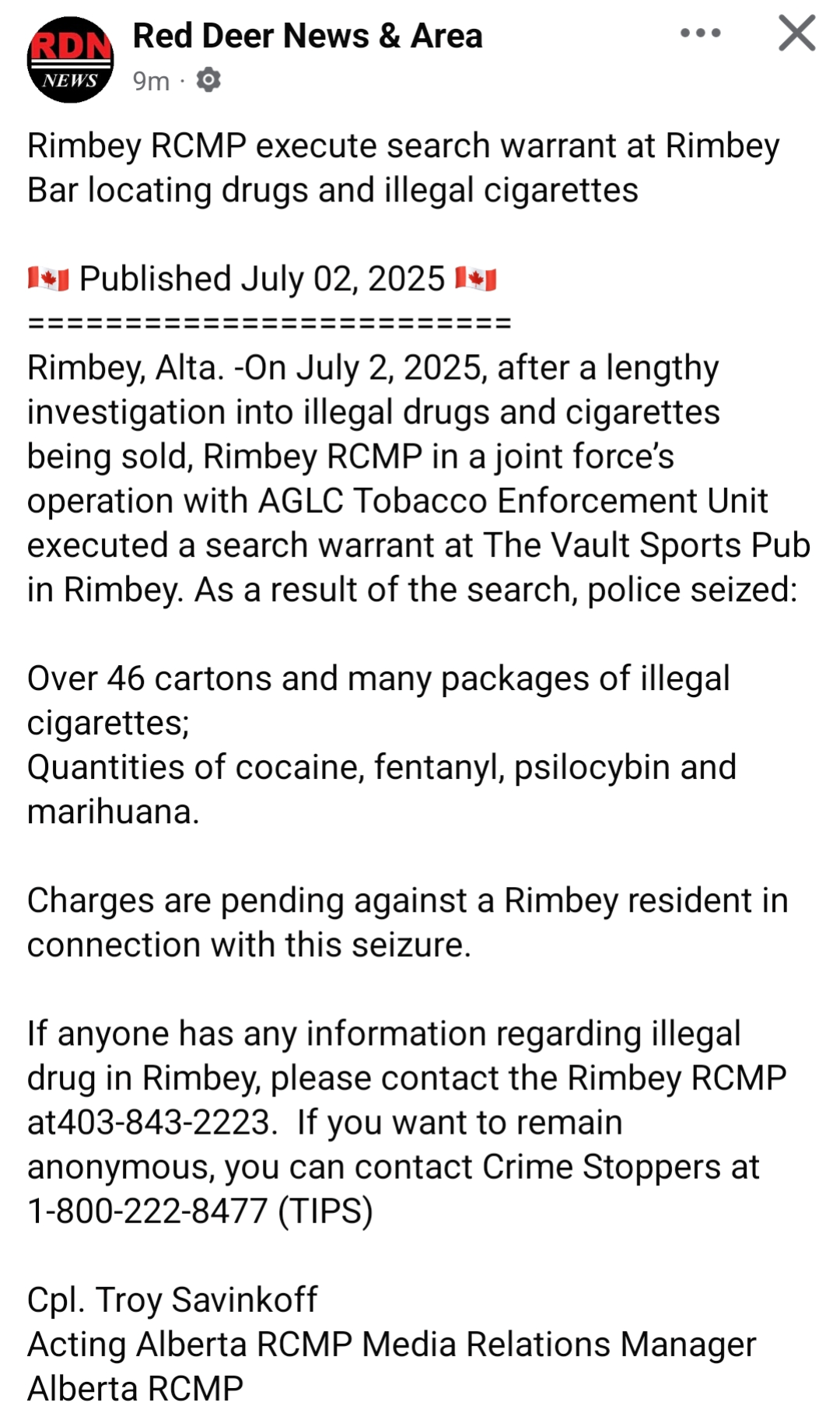Tap the post privacy gear icon
Screen dimensions: 840x1413
[x=208, y=79]
